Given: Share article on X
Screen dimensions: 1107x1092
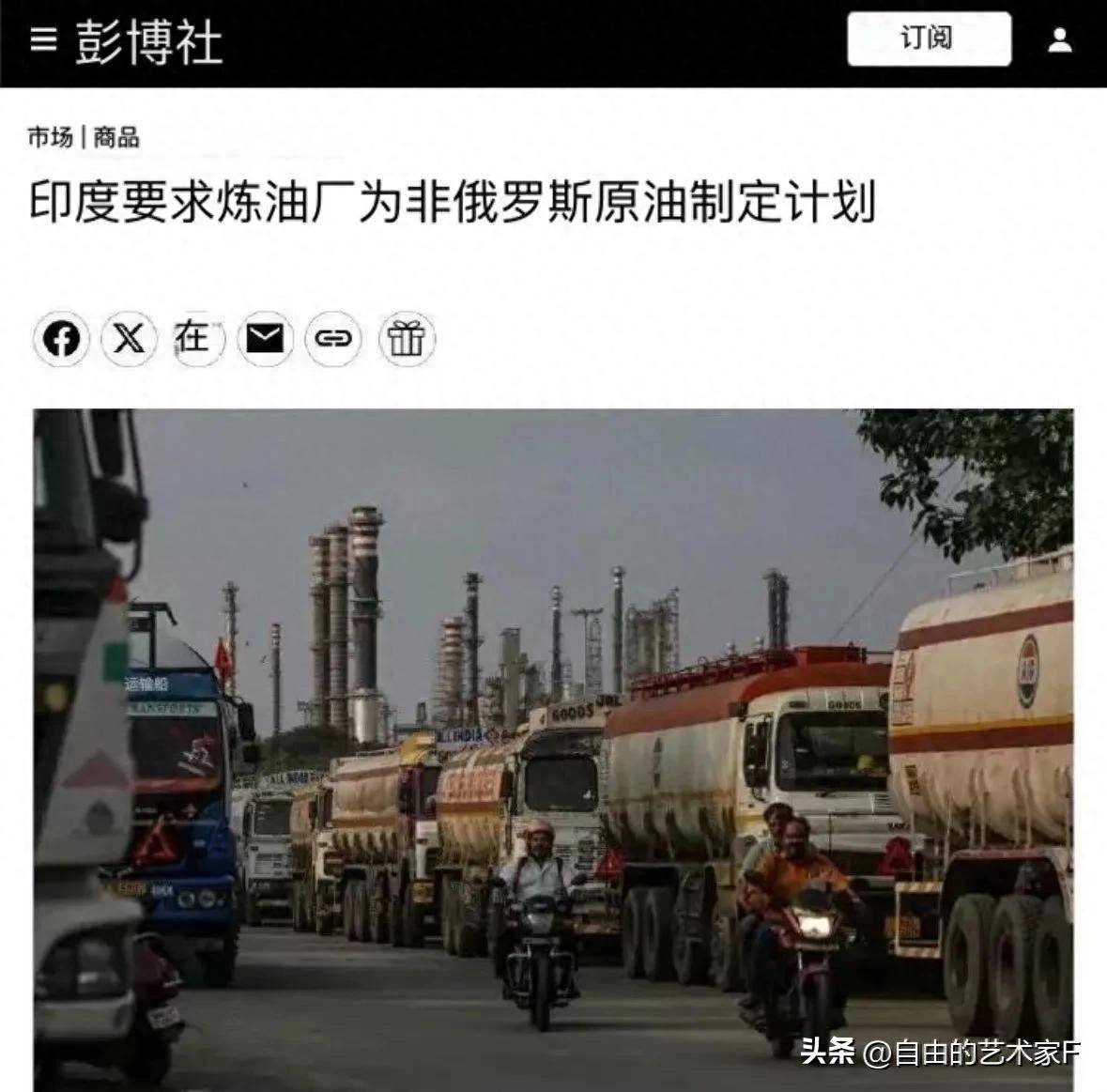Looking at the screenshot, I should [x=130, y=338].
